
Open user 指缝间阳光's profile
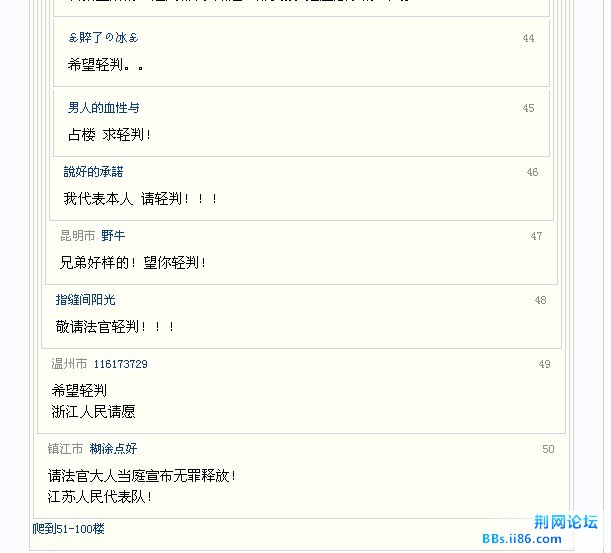point(85,300)
